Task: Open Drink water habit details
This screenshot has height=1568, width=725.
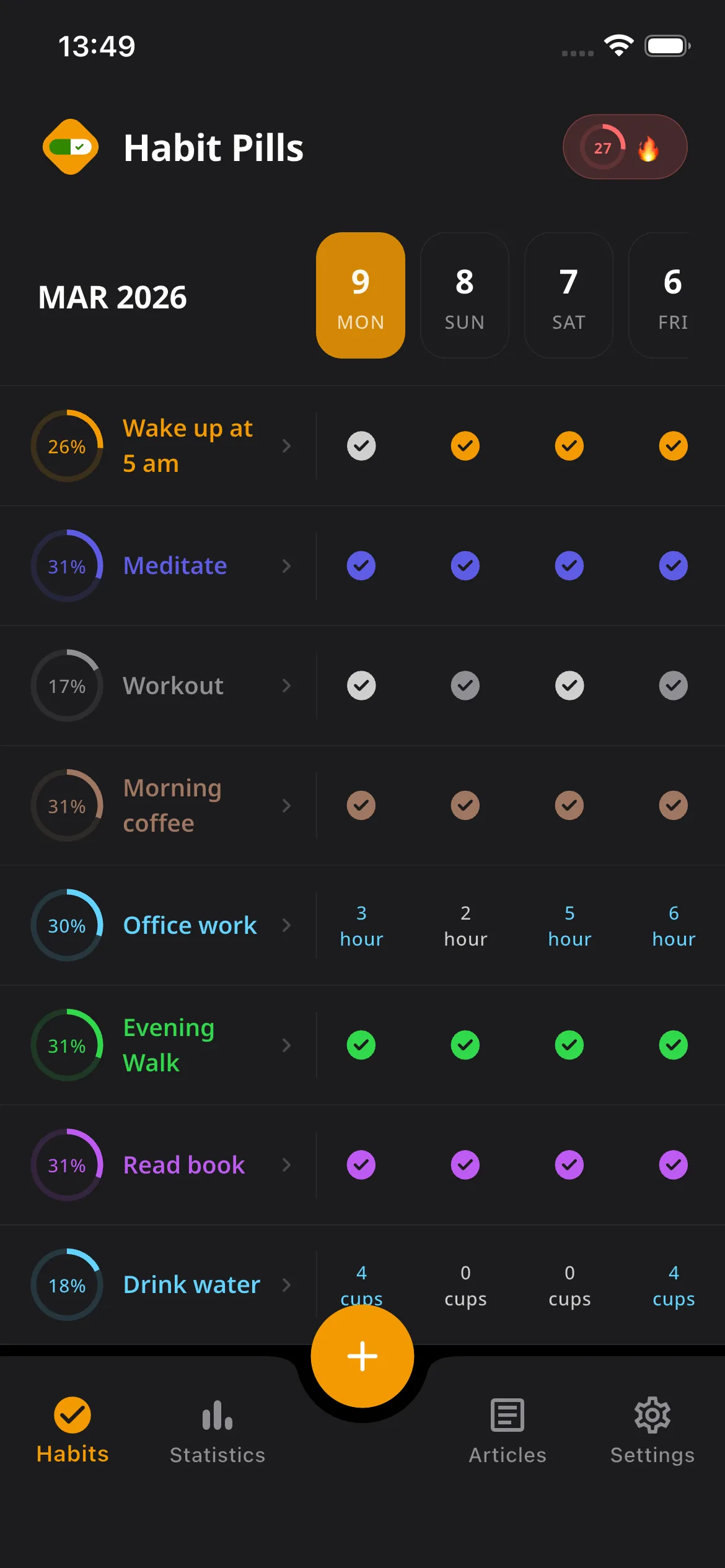Action: pos(191,1285)
